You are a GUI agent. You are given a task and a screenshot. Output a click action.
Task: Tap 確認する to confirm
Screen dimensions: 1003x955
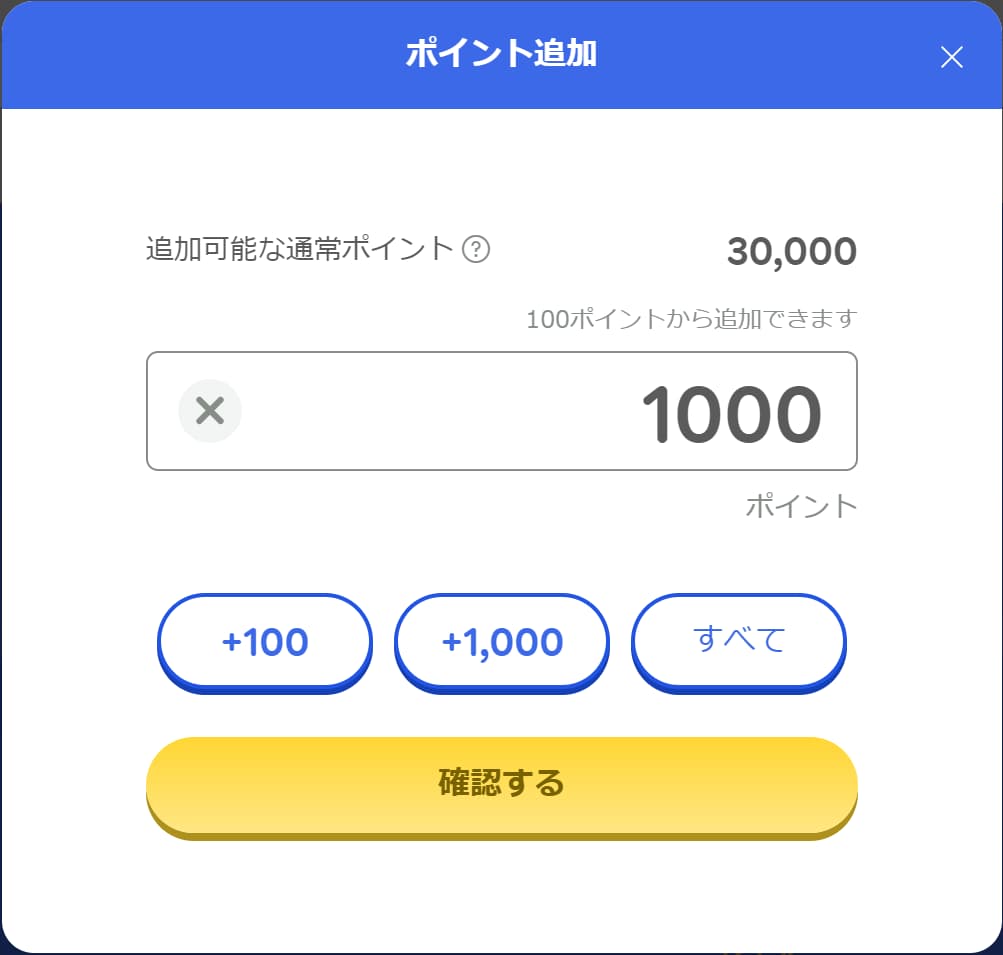coord(502,783)
